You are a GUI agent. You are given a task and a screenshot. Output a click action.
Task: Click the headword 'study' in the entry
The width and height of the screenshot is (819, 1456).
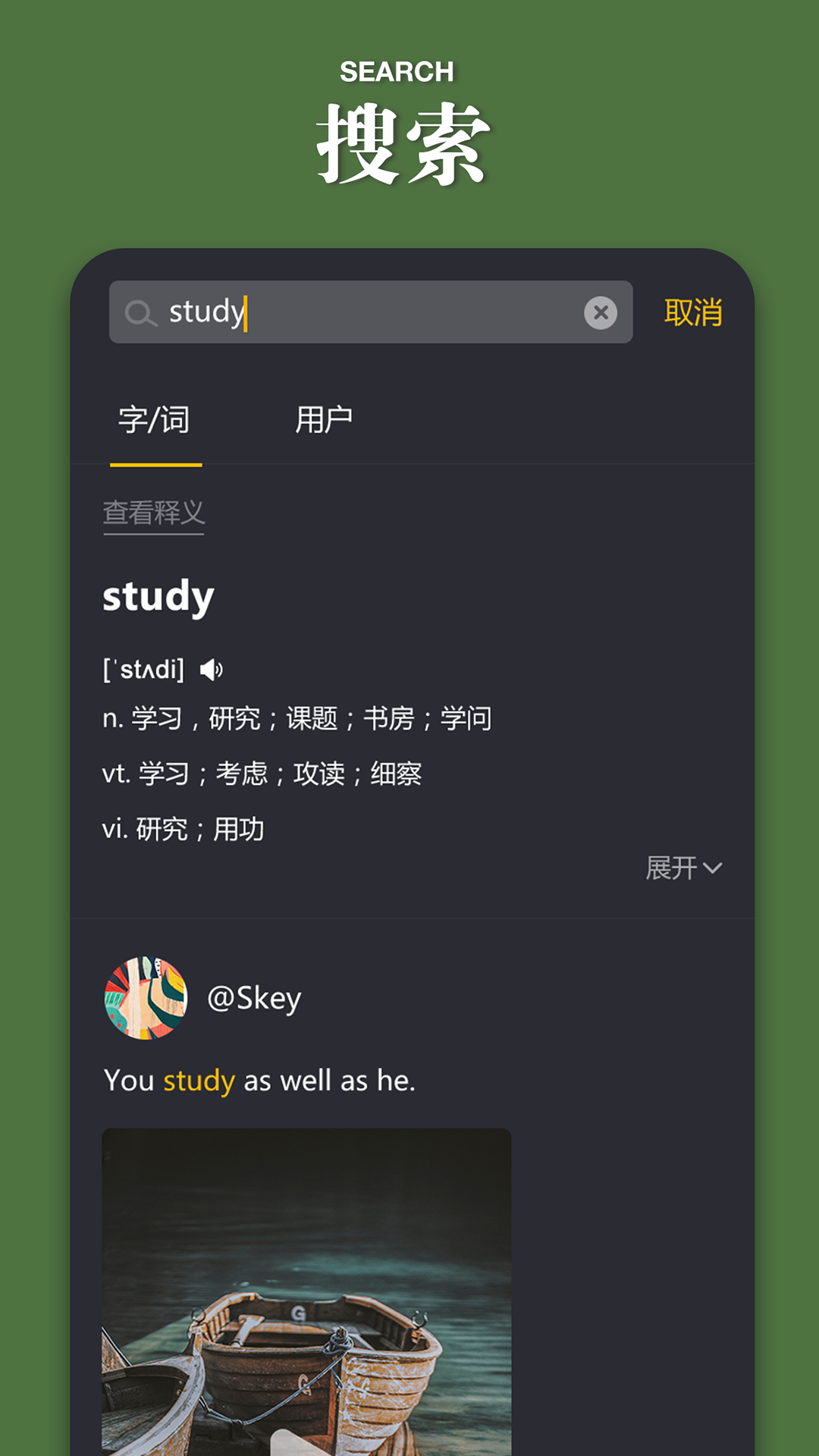pyautogui.click(x=158, y=596)
